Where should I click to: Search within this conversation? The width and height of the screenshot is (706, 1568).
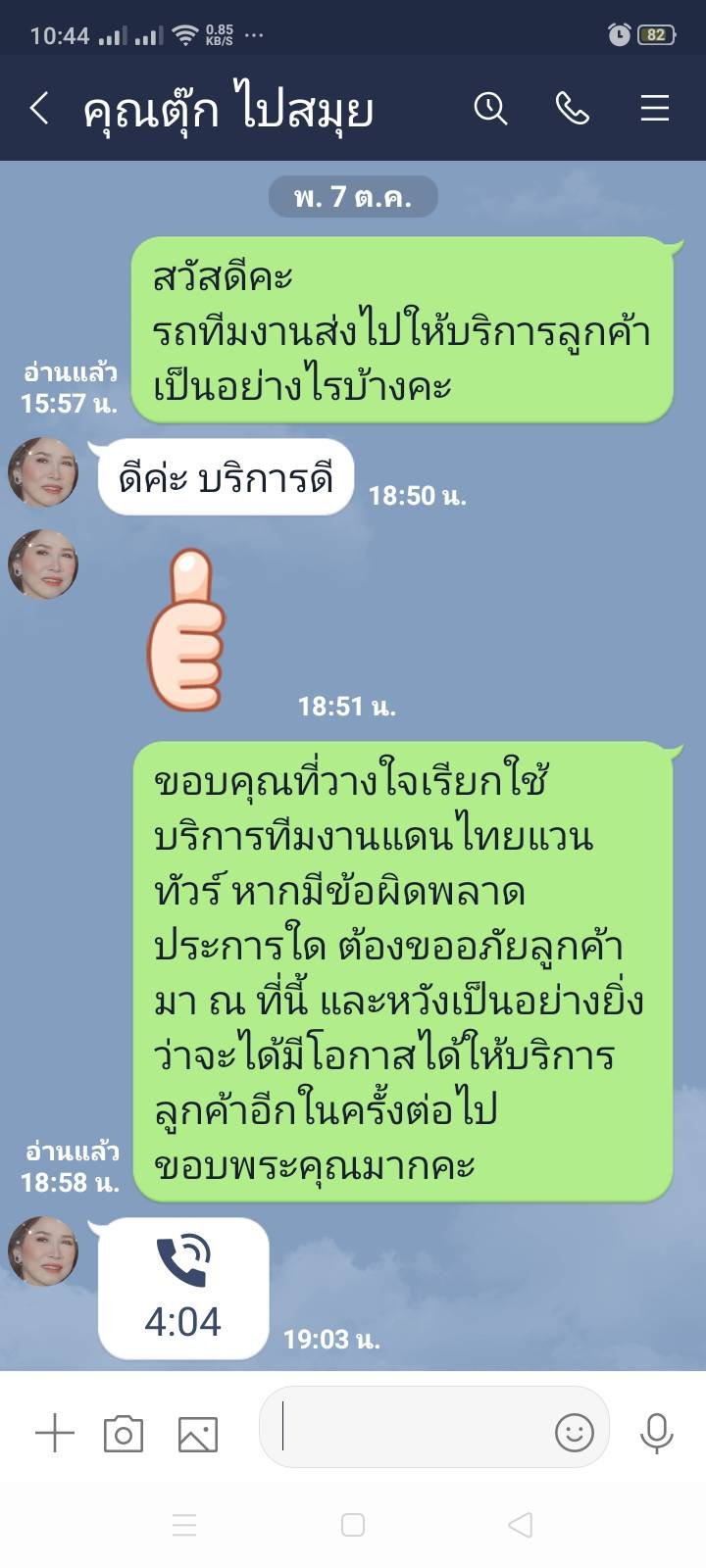pyautogui.click(x=490, y=108)
